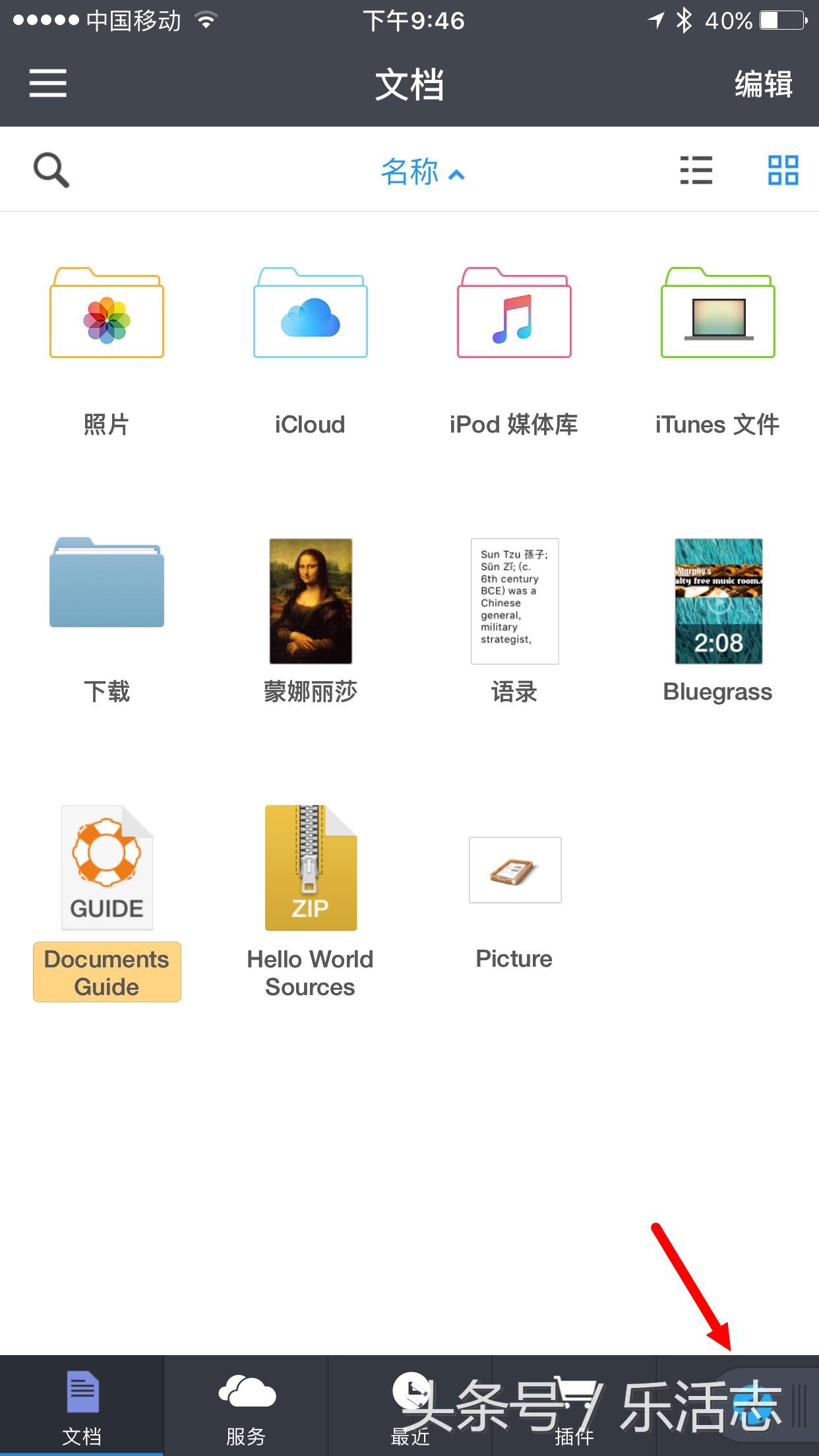Tap 编辑 to enter edit mode
819x1456 pixels.
tap(763, 84)
